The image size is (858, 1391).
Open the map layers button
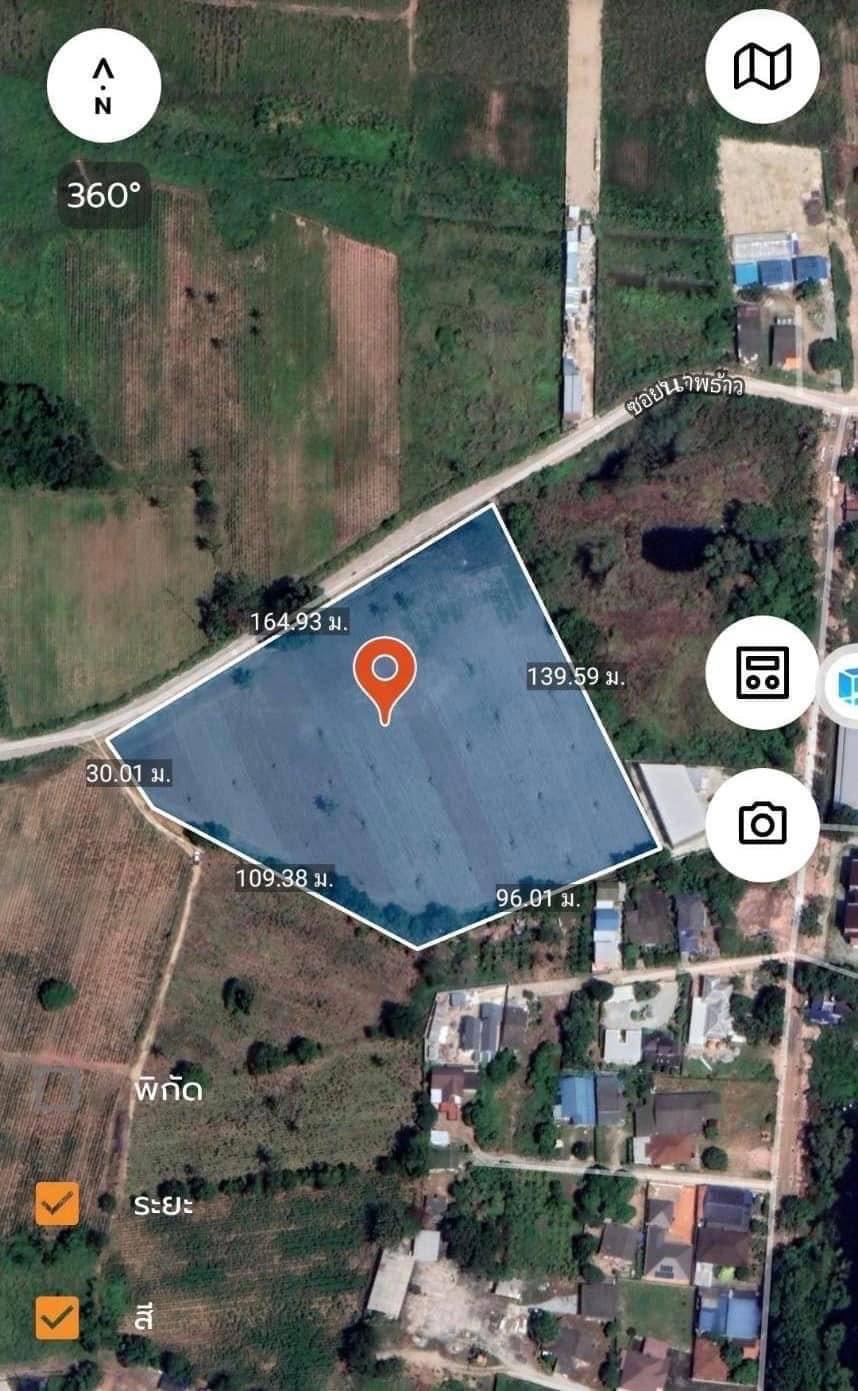[x=762, y=67]
